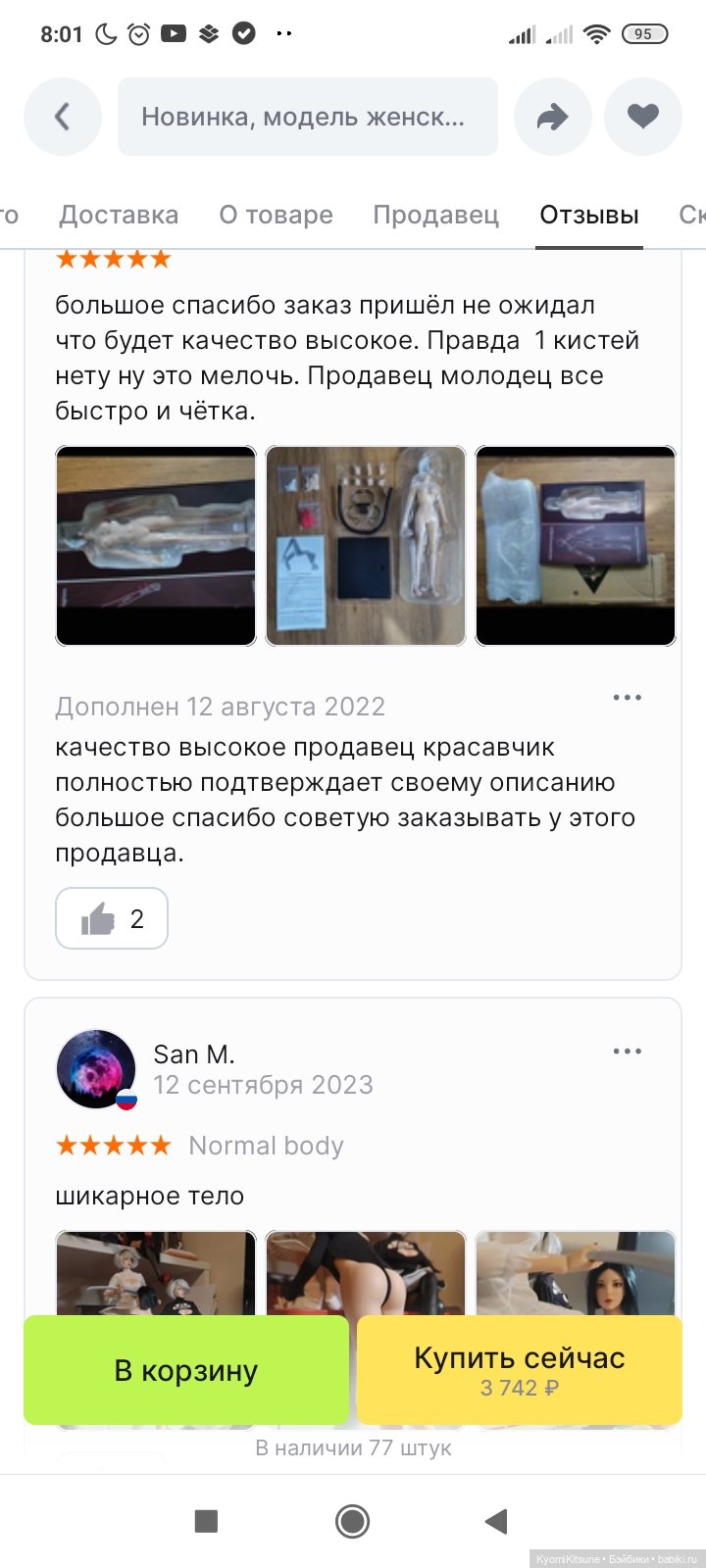Image resolution: width=706 pixels, height=1568 pixels.
Task: Switch to the Продавец tab
Action: pos(435,216)
